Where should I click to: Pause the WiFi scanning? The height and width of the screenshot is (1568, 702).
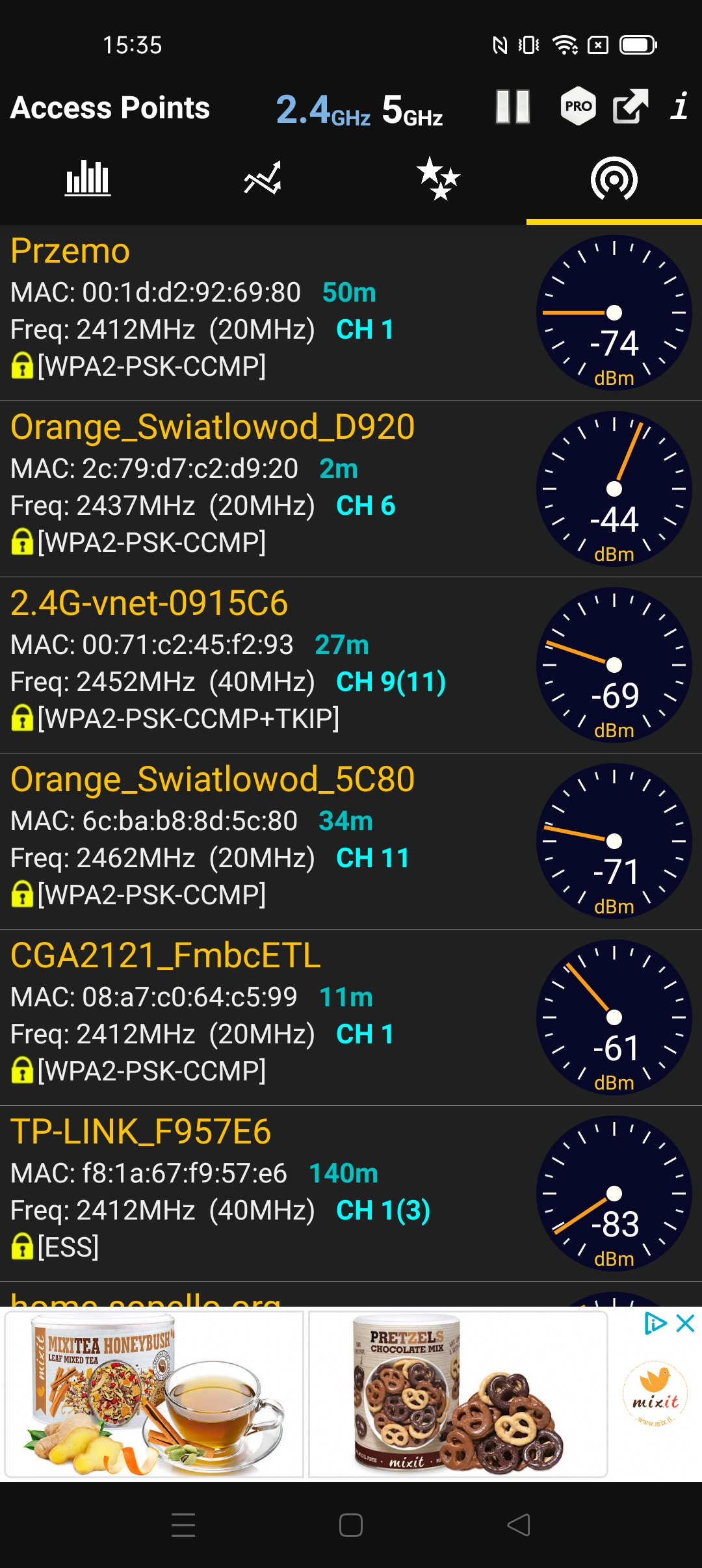pyautogui.click(x=513, y=106)
